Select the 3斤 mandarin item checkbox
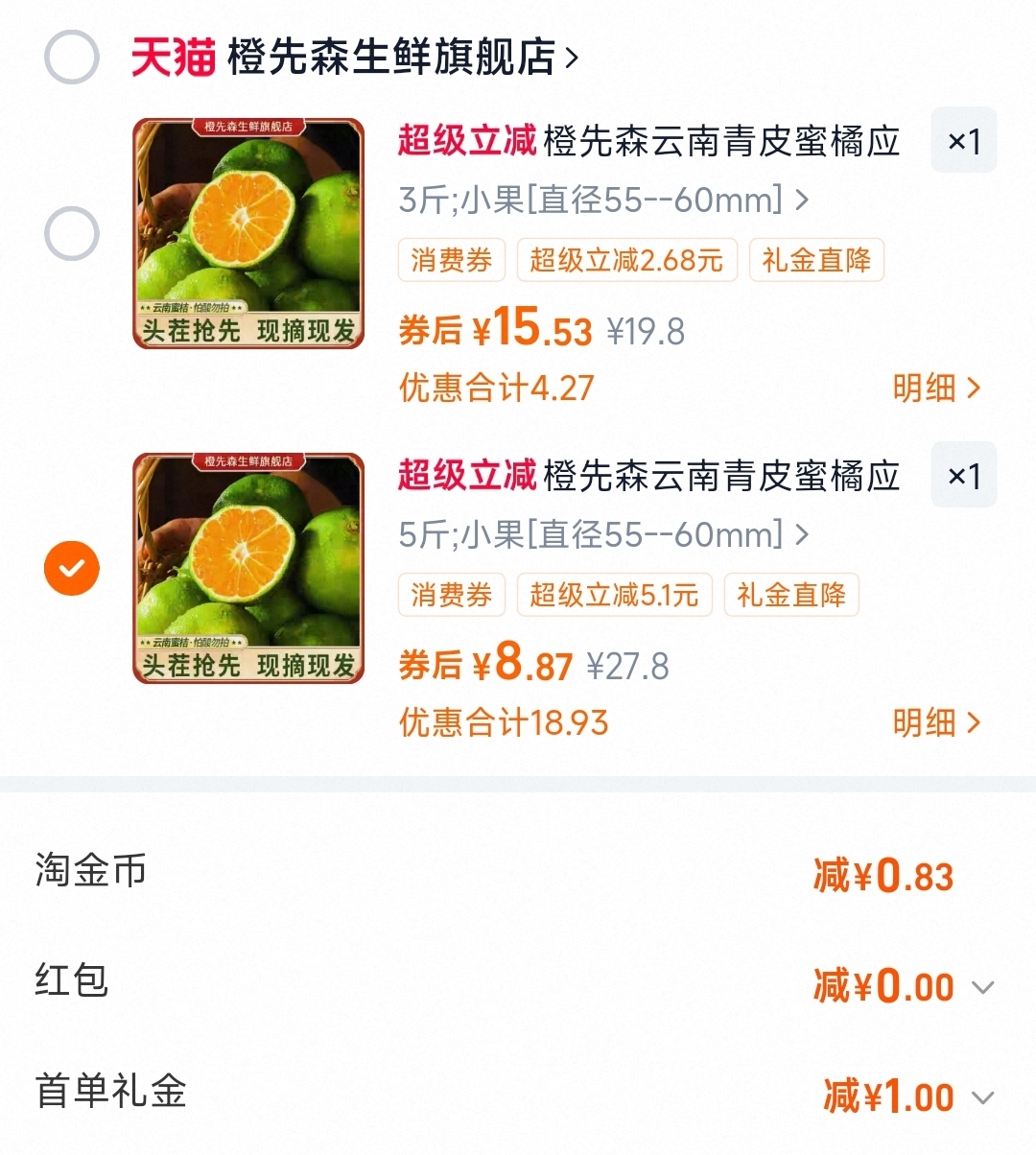This screenshot has height=1155, width=1036. pos(71,232)
